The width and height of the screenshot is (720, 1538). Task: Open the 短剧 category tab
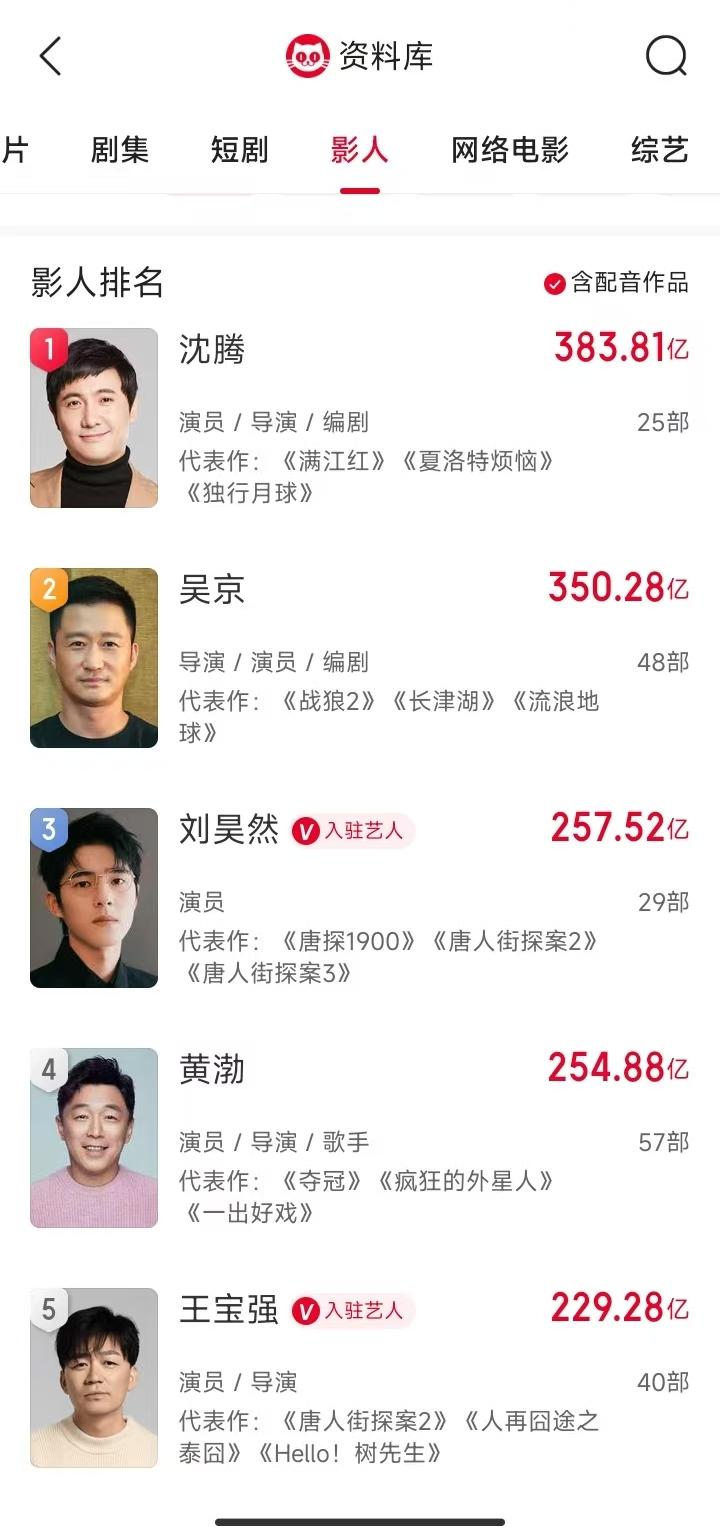240,149
